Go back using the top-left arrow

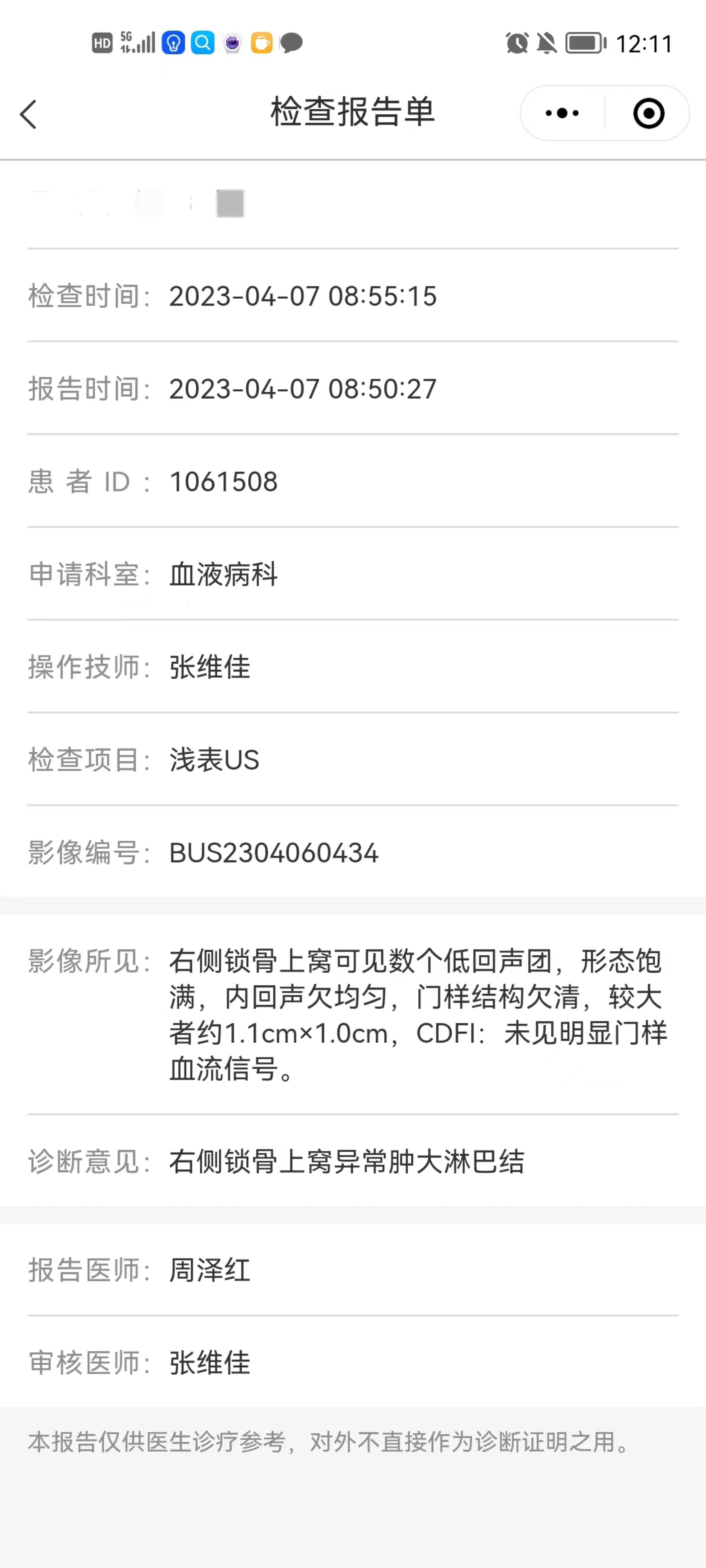(x=28, y=114)
